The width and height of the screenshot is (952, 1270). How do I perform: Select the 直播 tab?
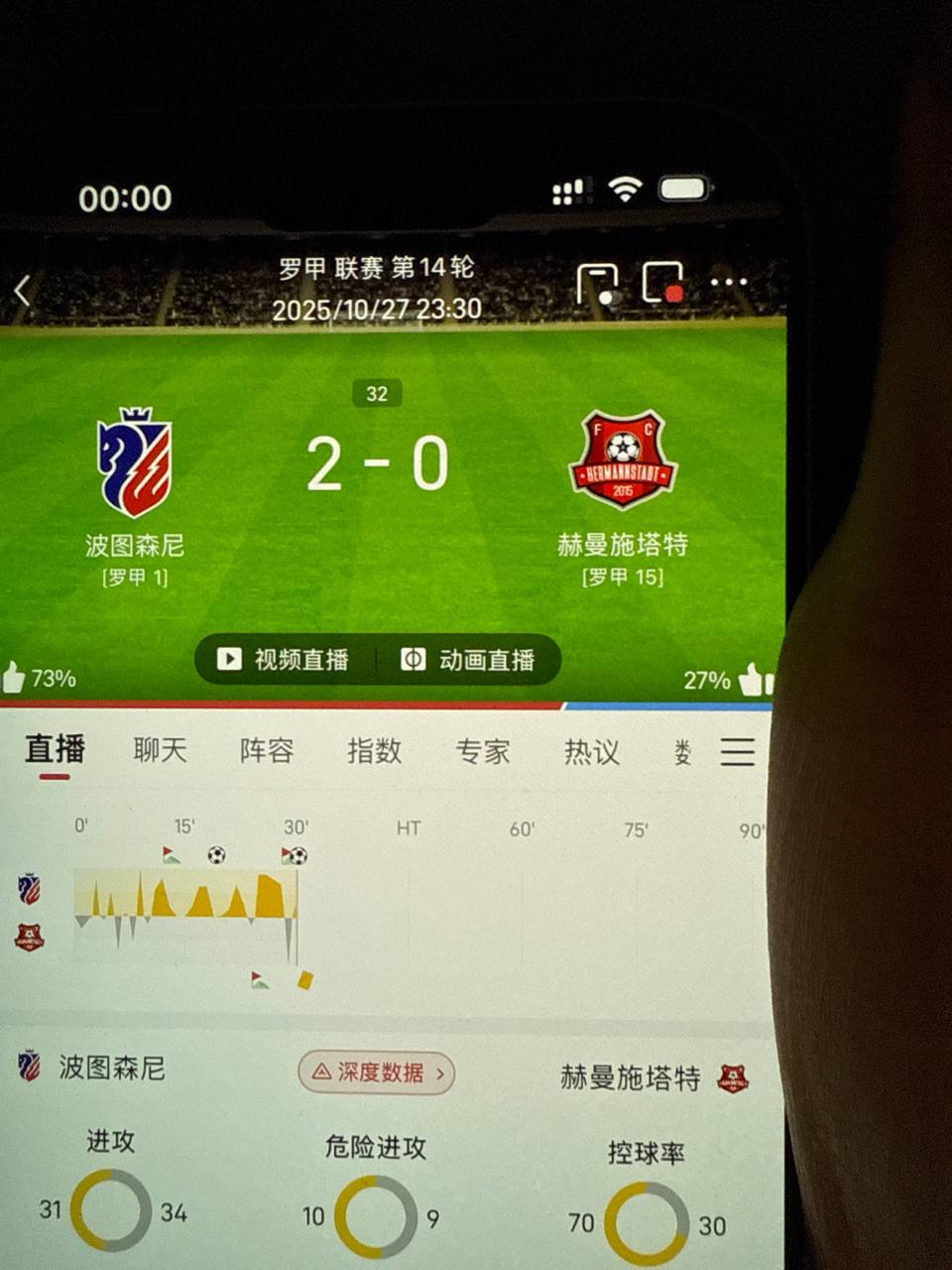click(x=55, y=749)
